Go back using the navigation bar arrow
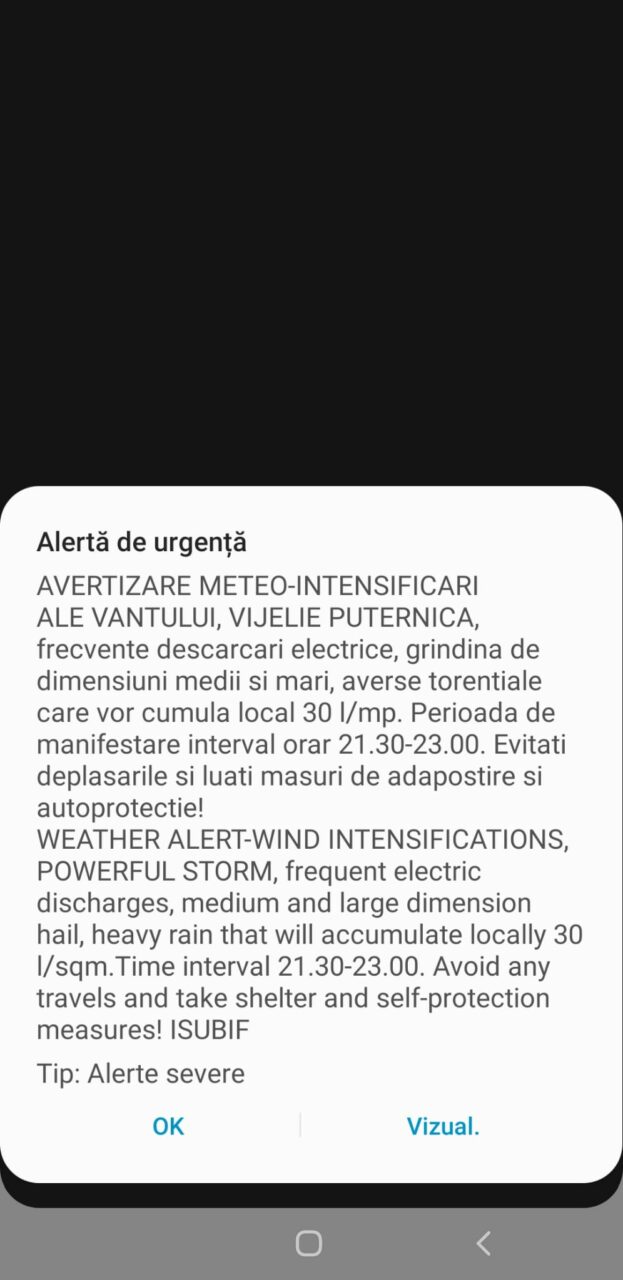The height and width of the screenshot is (1280, 623). (483, 1243)
